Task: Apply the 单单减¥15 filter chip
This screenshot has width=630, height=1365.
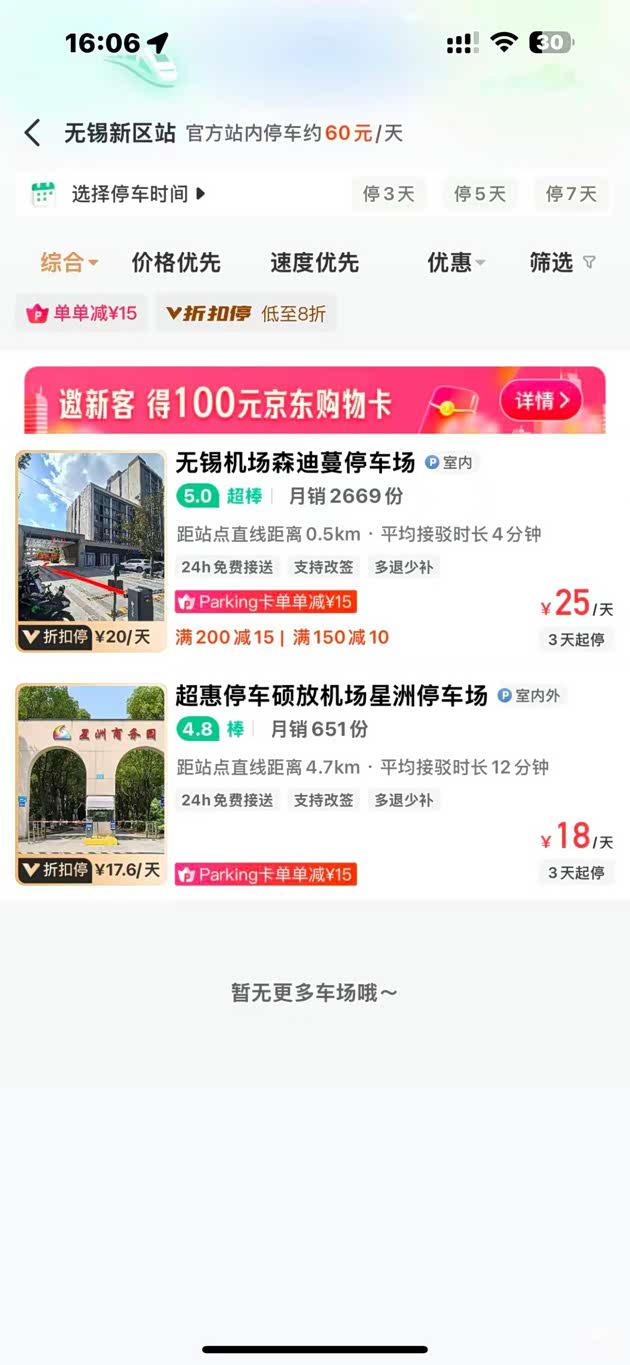Action: (x=82, y=313)
